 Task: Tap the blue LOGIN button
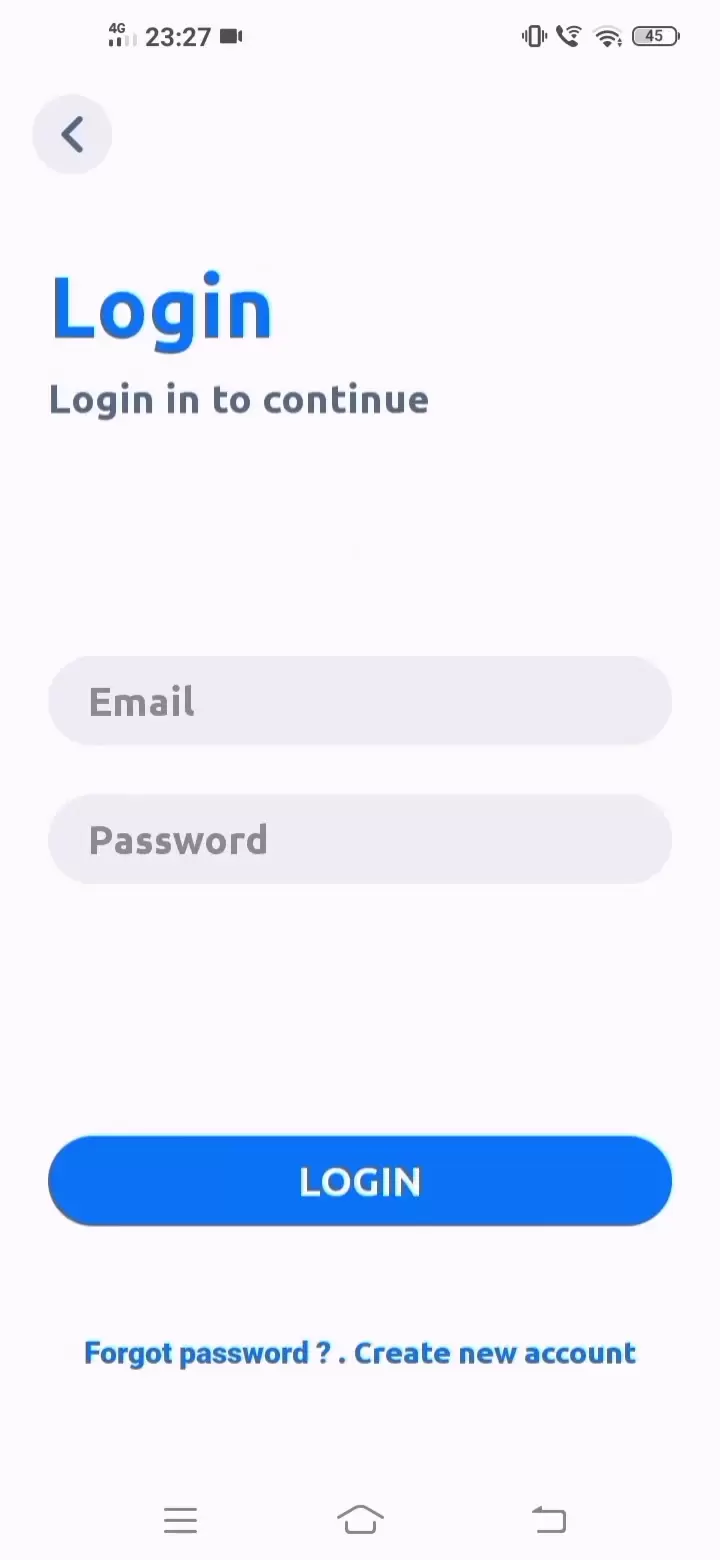coord(360,1181)
